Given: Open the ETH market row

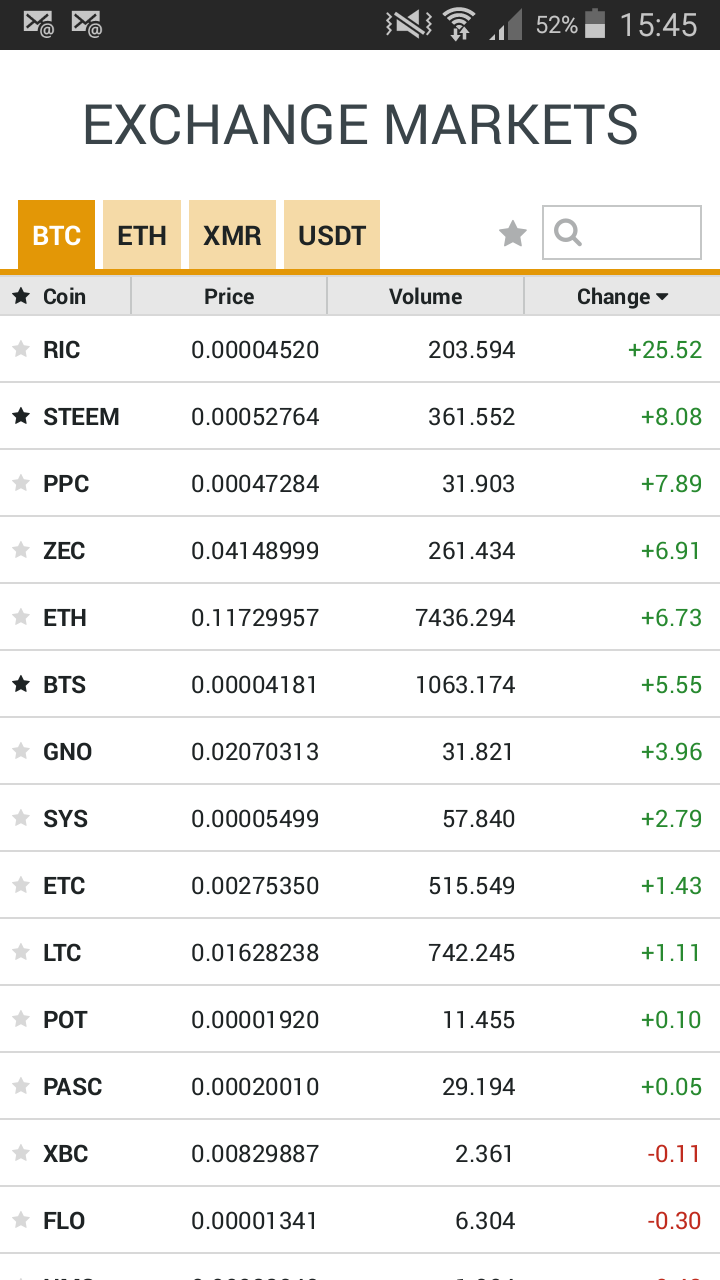Looking at the screenshot, I should [x=360, y=618].
